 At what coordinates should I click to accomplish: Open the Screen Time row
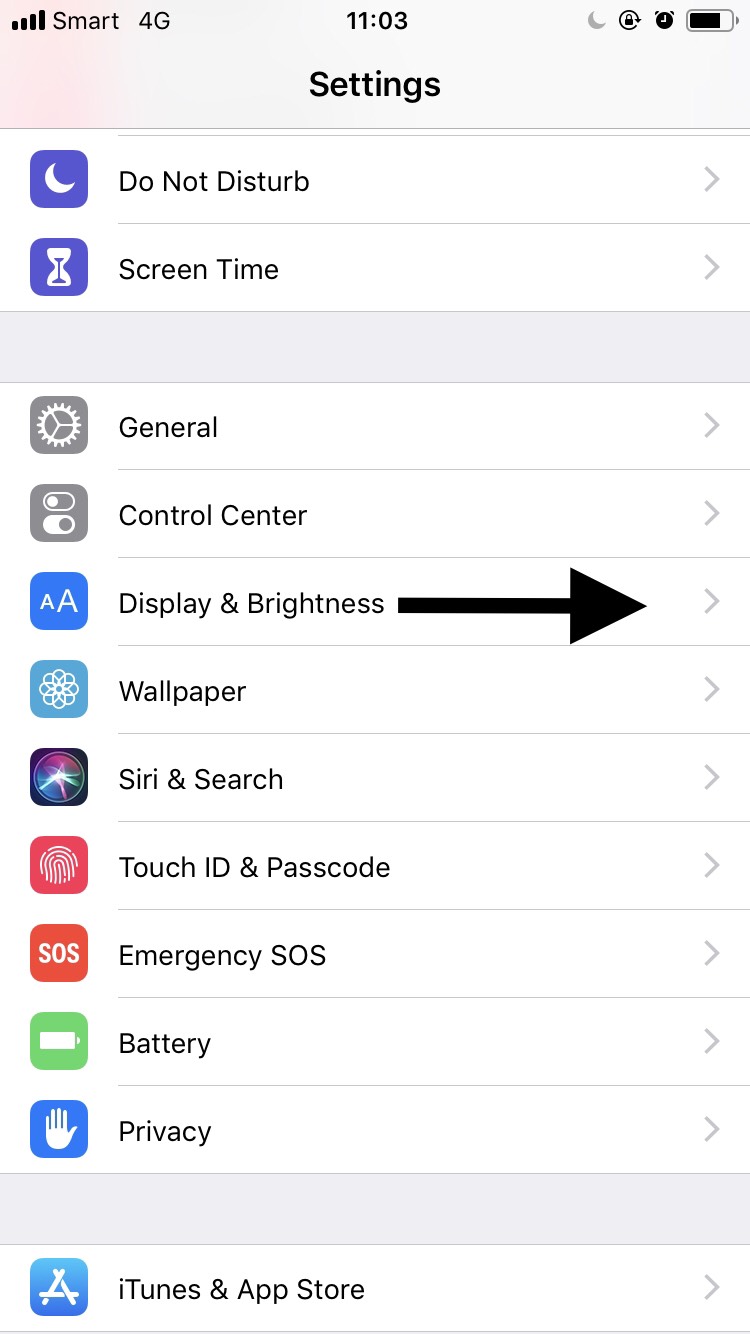[x=199, y=269]
